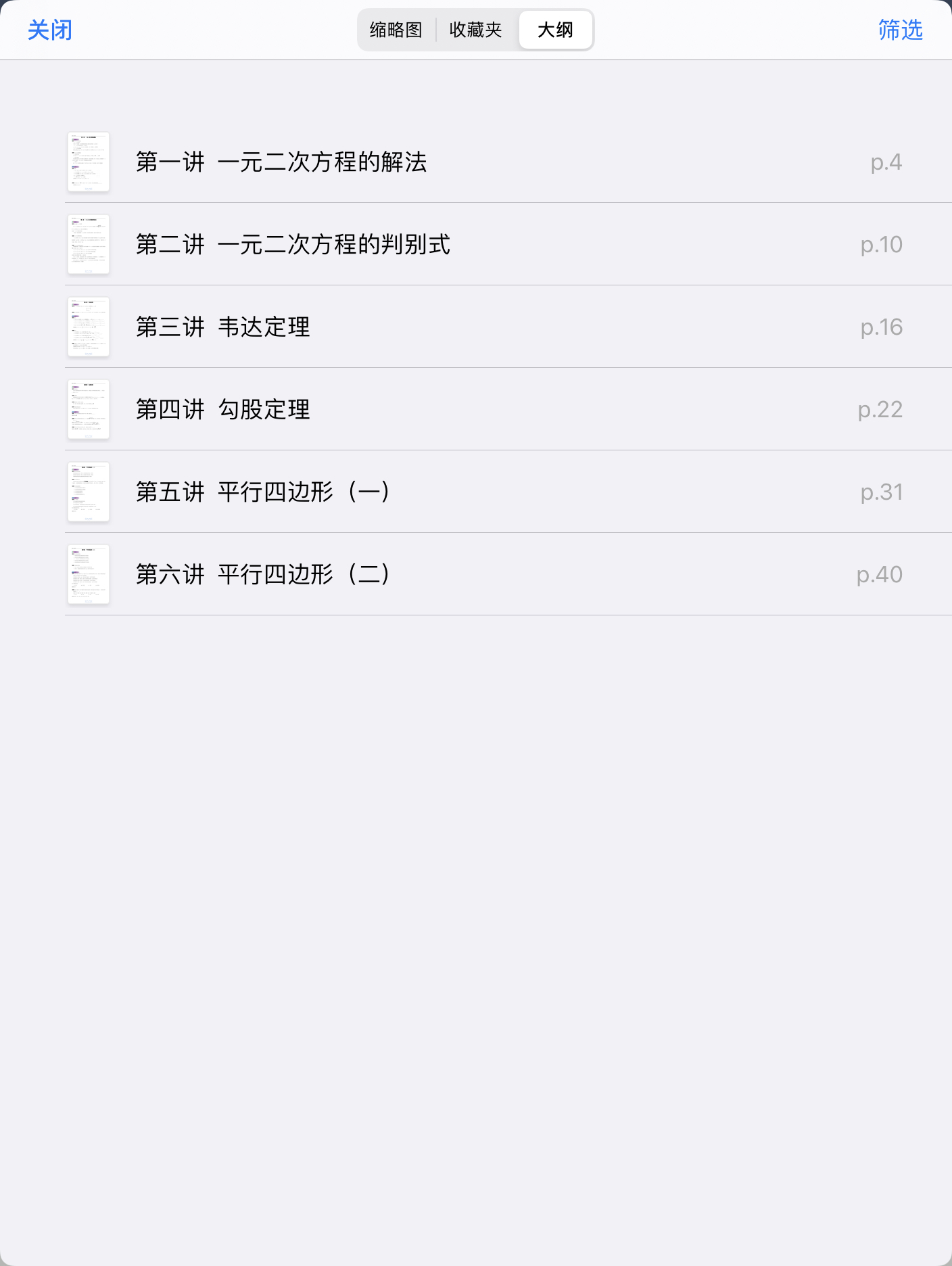Image resolution: width=952 pixels, height=1266 pixels.
Task: Switch to the 收藏夹 tab
Action: 476,30
